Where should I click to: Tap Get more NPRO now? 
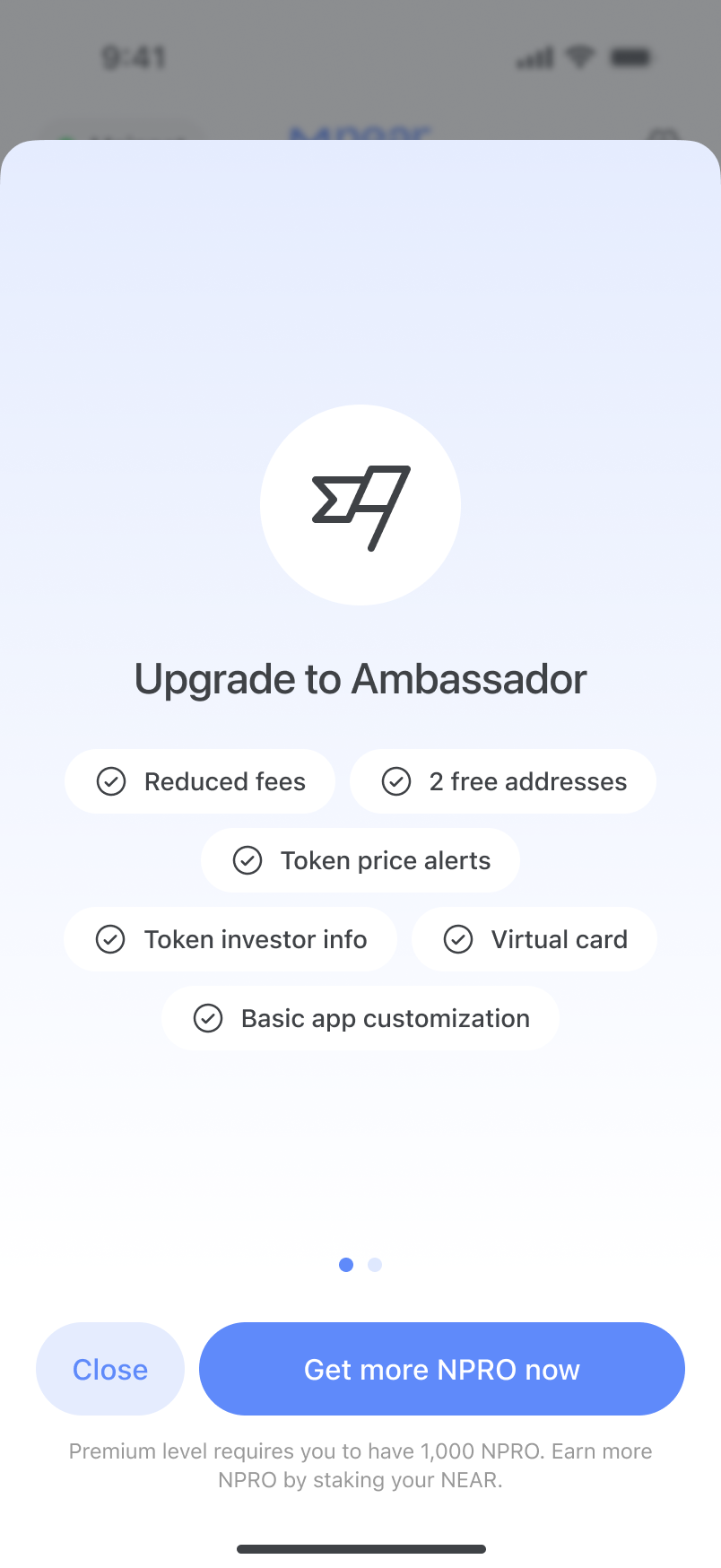click(x=441, y=1369)
